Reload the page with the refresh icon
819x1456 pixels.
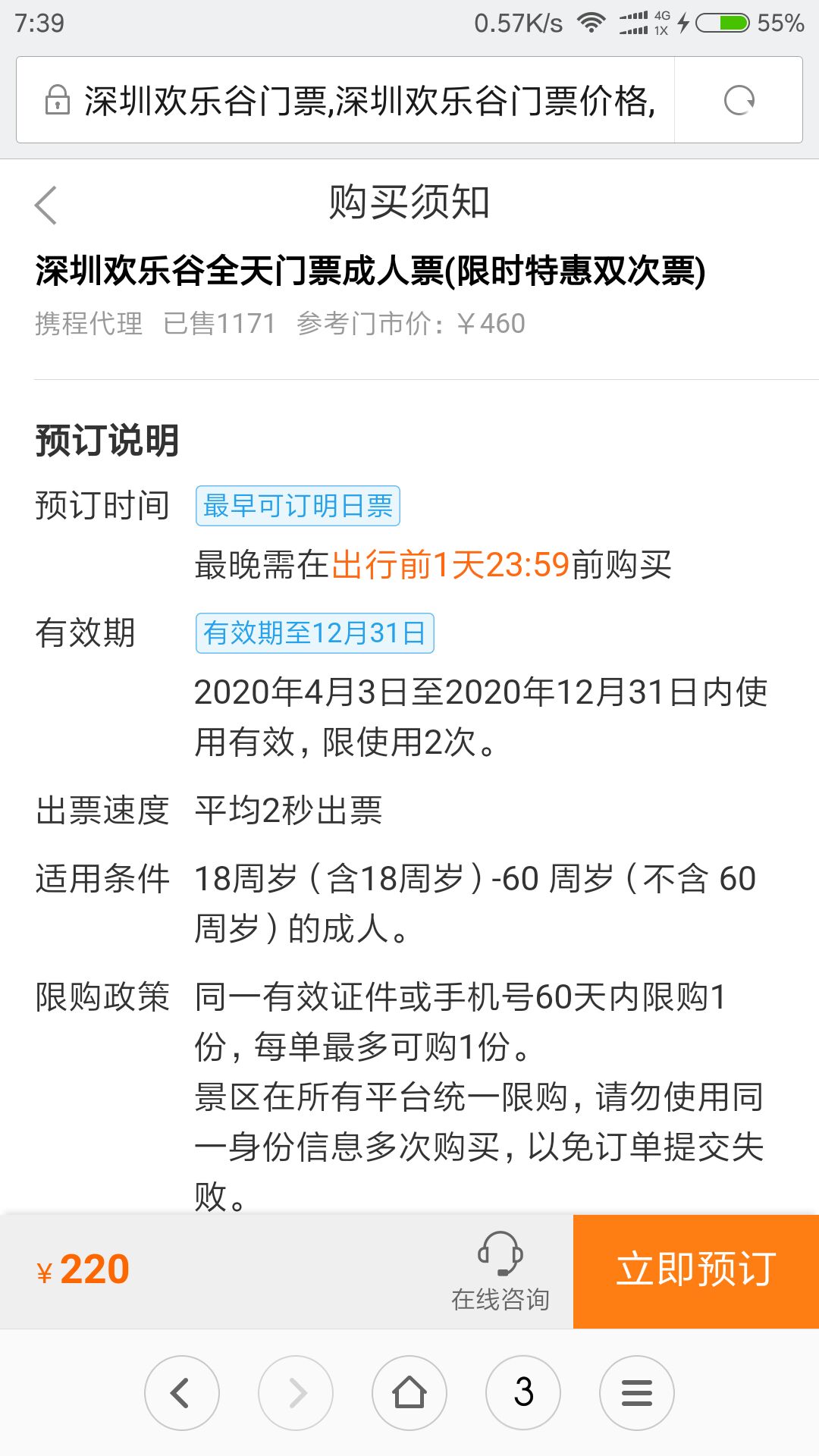click(739, 100)
